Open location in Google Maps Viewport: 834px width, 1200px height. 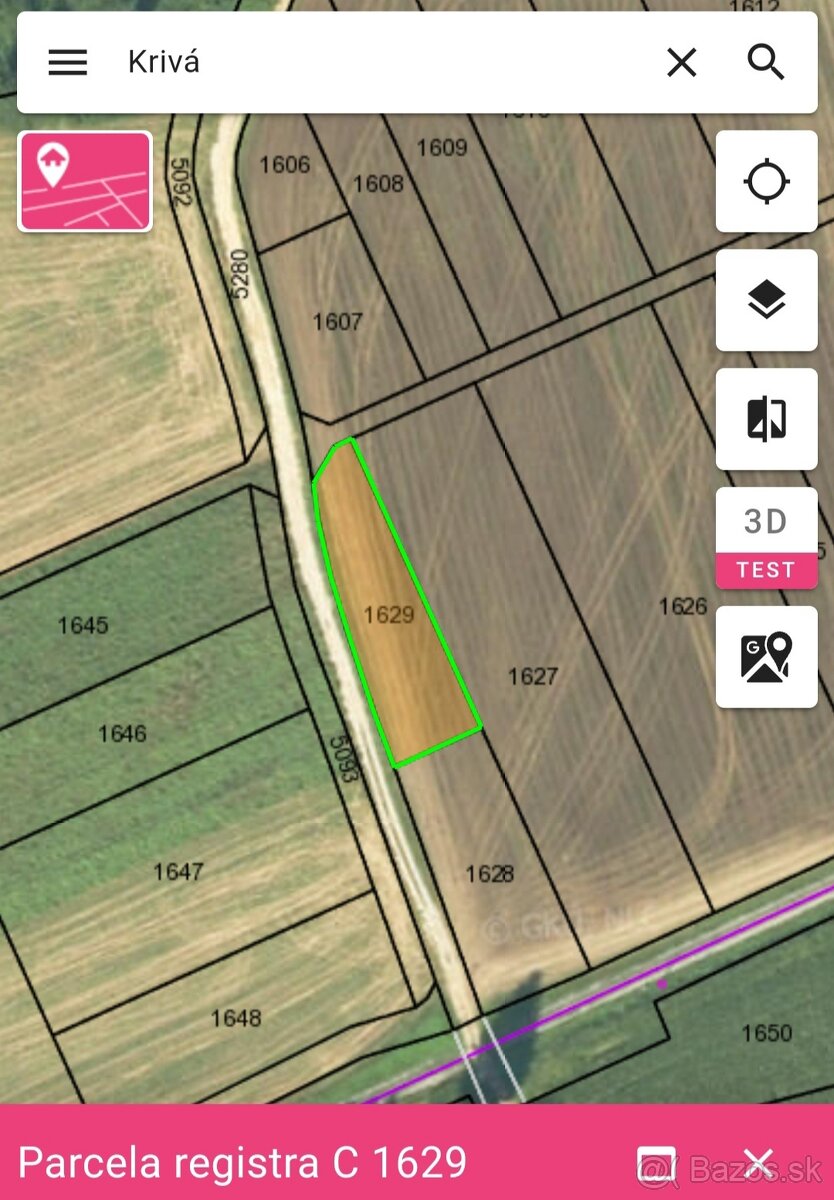pos(767,657)
